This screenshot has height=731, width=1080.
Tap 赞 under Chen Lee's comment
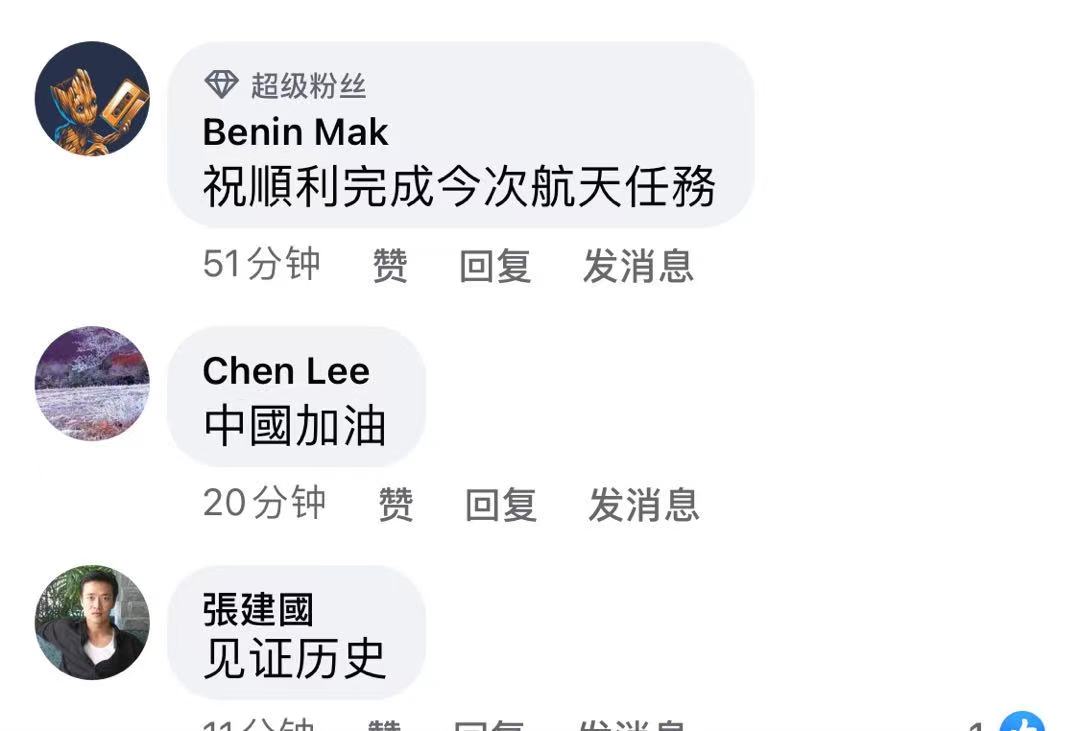pos(395,504)
